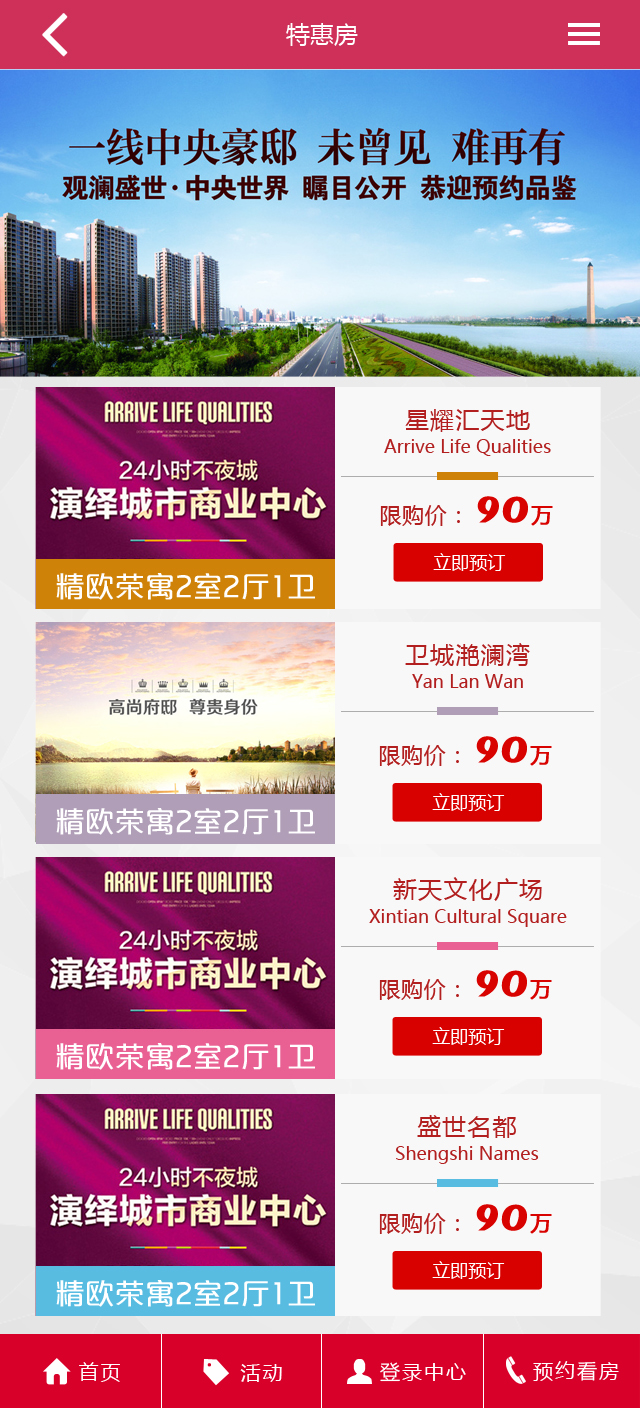The width and height of the screenshot is (640, 1408).
Task: Book 新天文化广场 with 立即预订
Action: [467, 1036]
